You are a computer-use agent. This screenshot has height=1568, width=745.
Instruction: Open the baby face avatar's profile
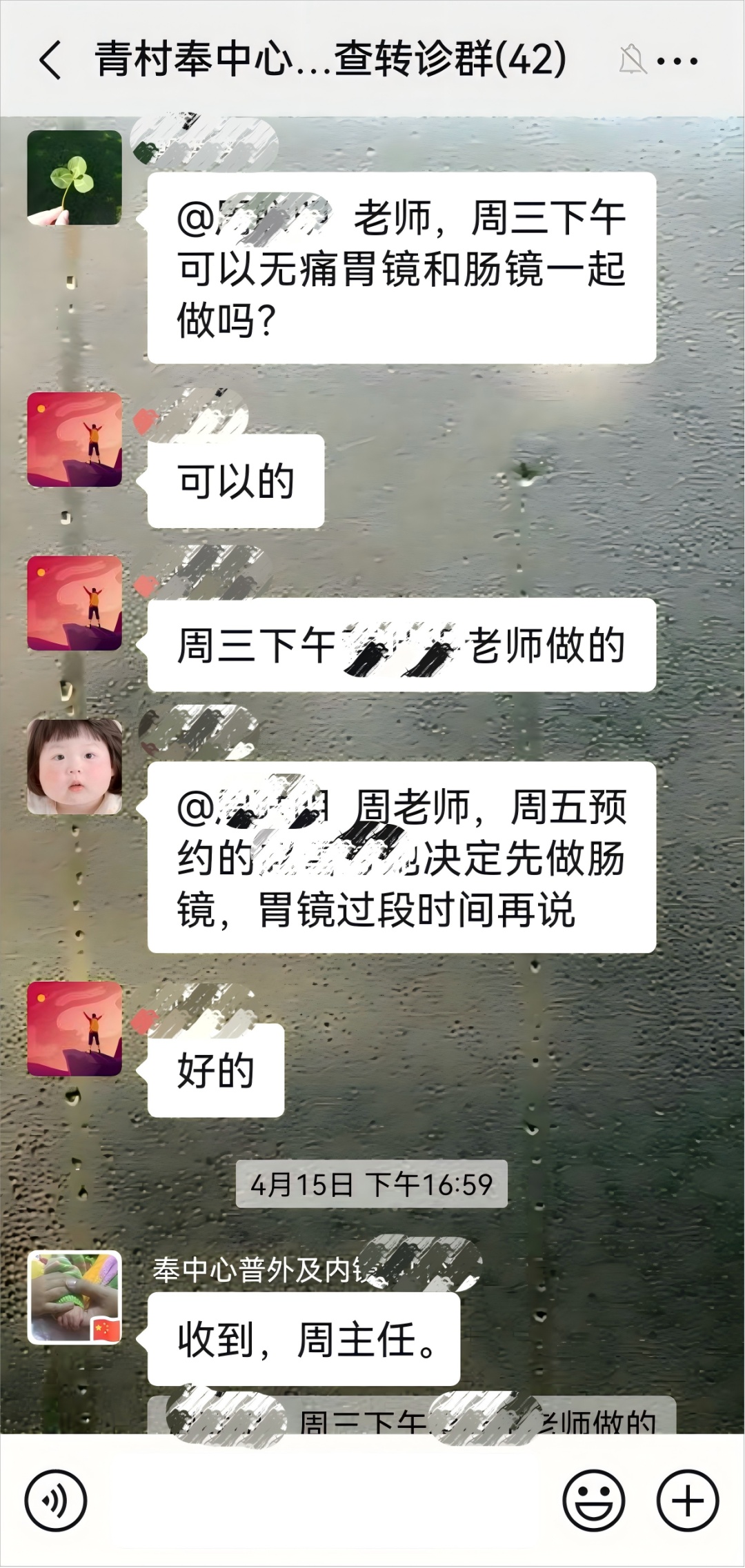click(x=74, y=767)
